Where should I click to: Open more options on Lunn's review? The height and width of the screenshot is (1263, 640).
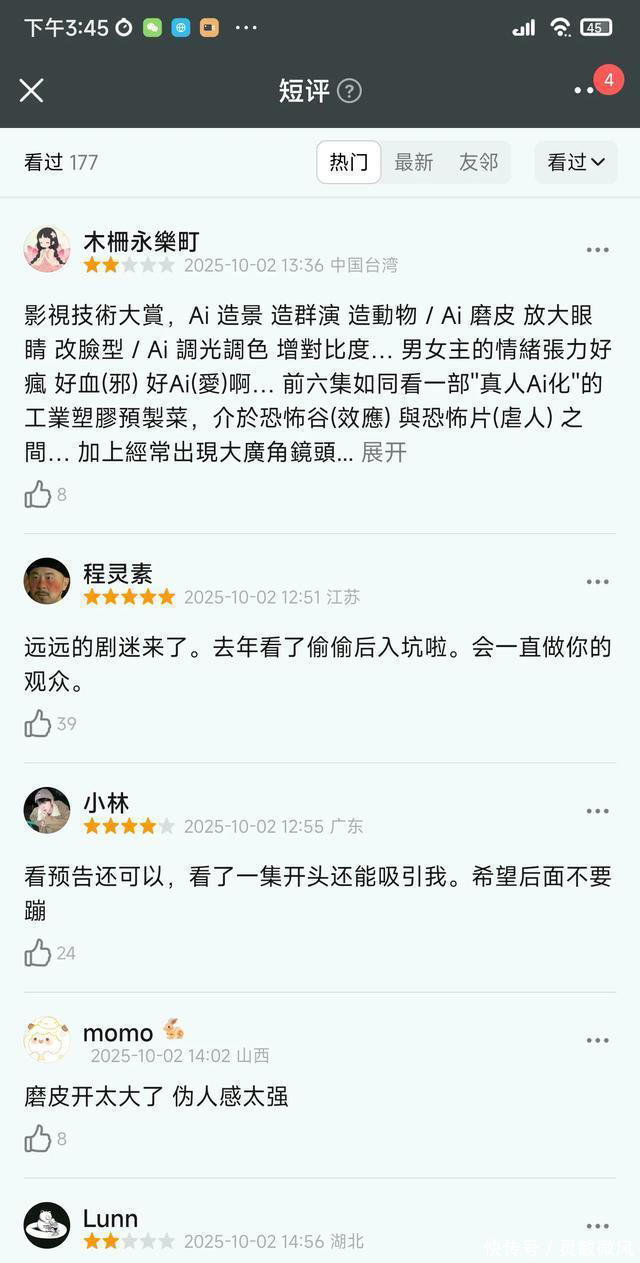click(597, 1226)
